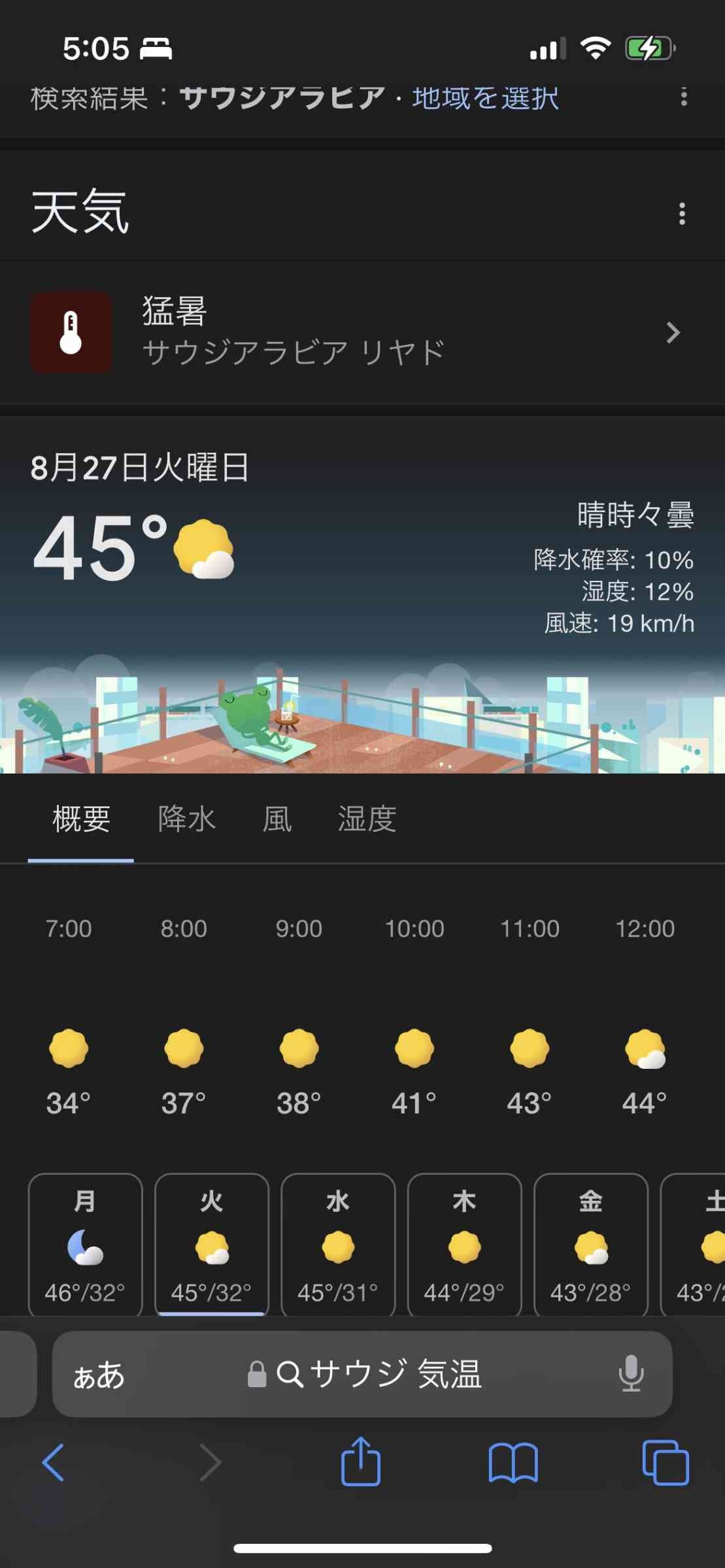Select the 金 forecast card
The height and width of the screenshot is (1568, 725).
[x=590, y=1245]
